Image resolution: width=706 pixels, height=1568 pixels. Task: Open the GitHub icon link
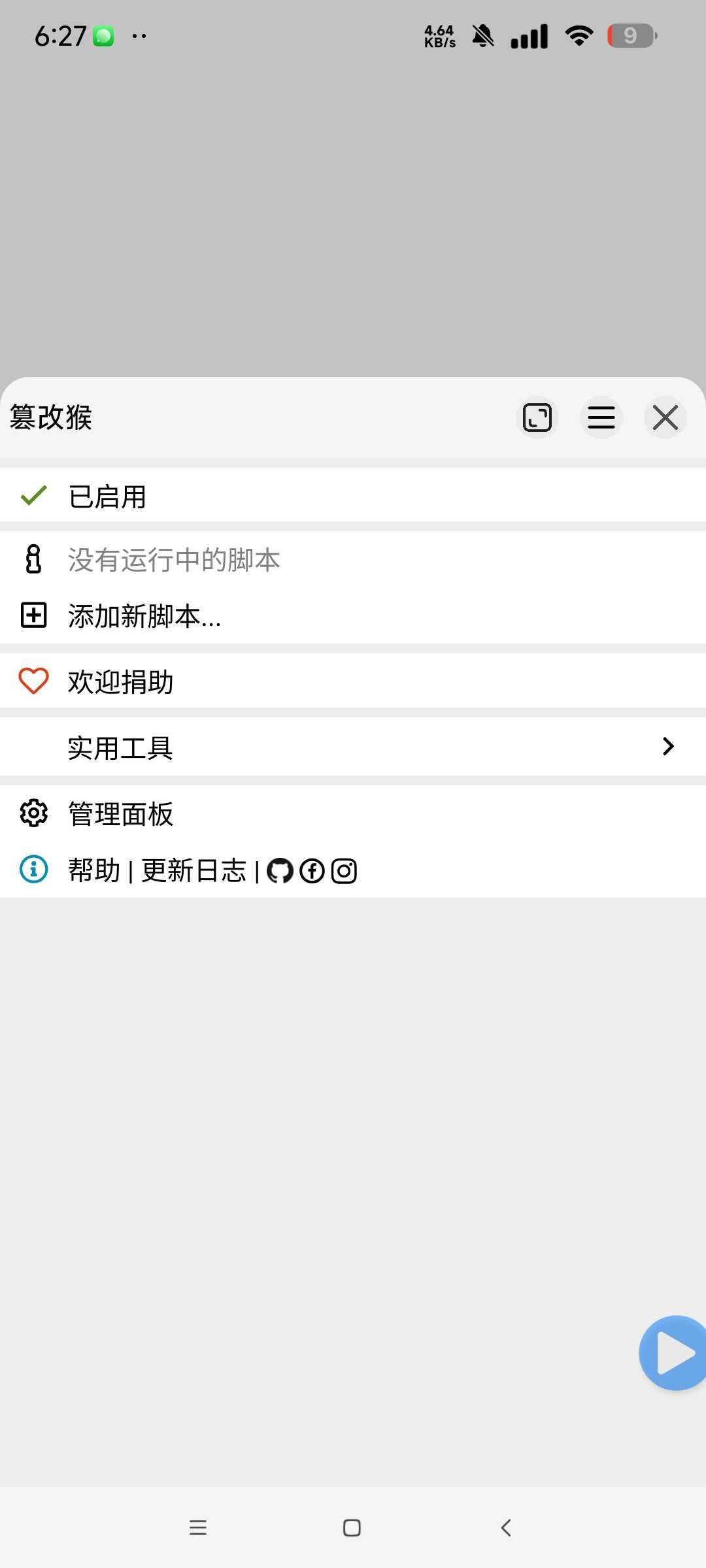[280, 871]
